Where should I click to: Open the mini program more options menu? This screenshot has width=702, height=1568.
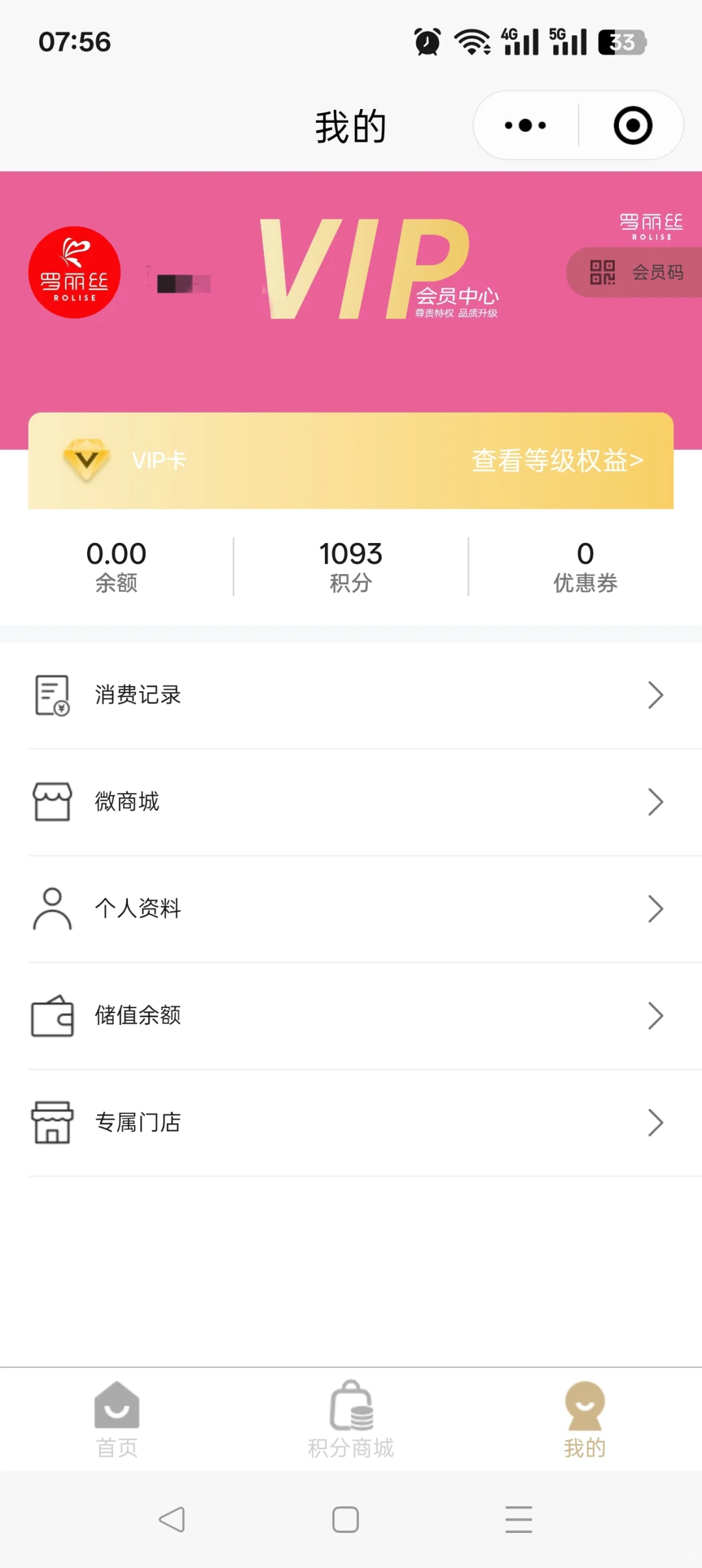tap(525, 125)
